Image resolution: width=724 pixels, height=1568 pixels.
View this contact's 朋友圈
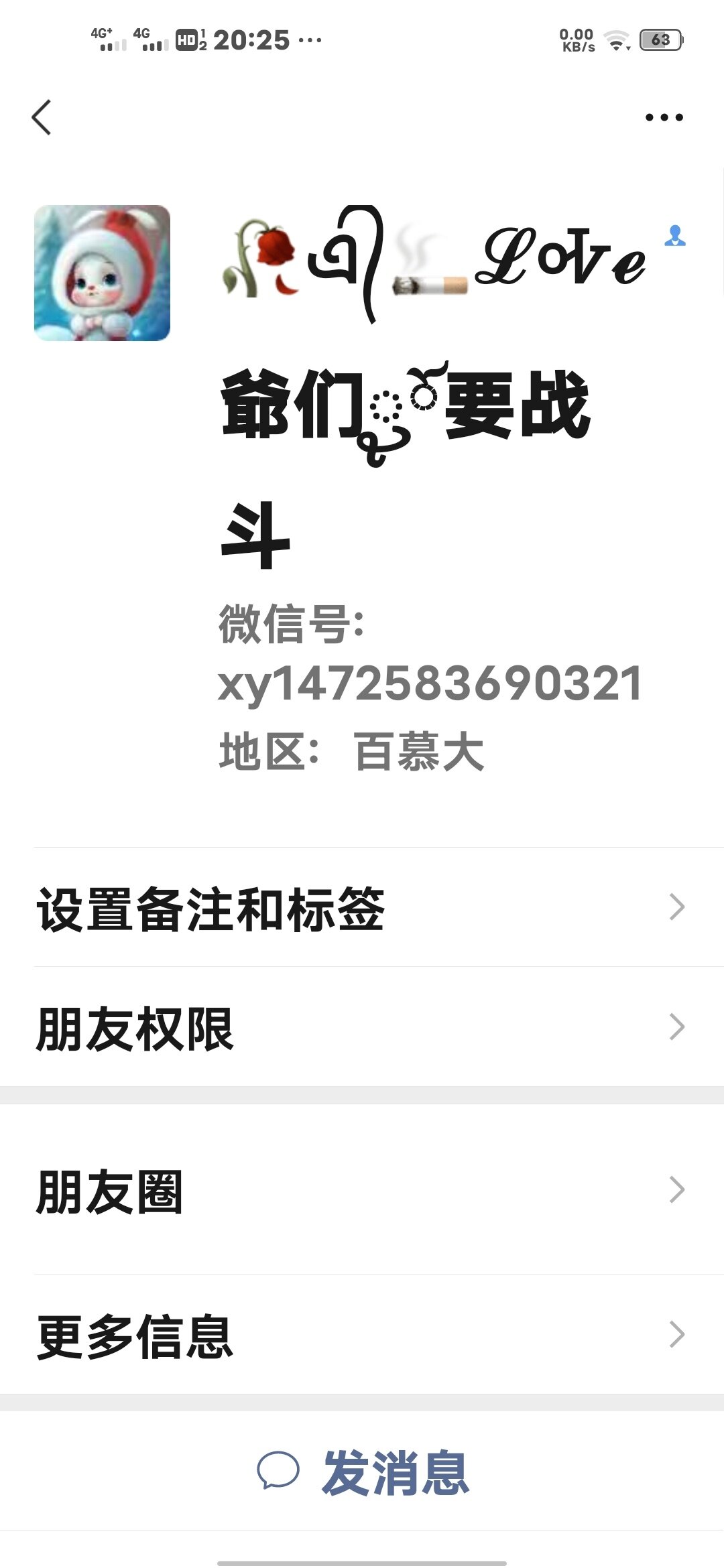pyautogui.click(x=362, y=1191)
